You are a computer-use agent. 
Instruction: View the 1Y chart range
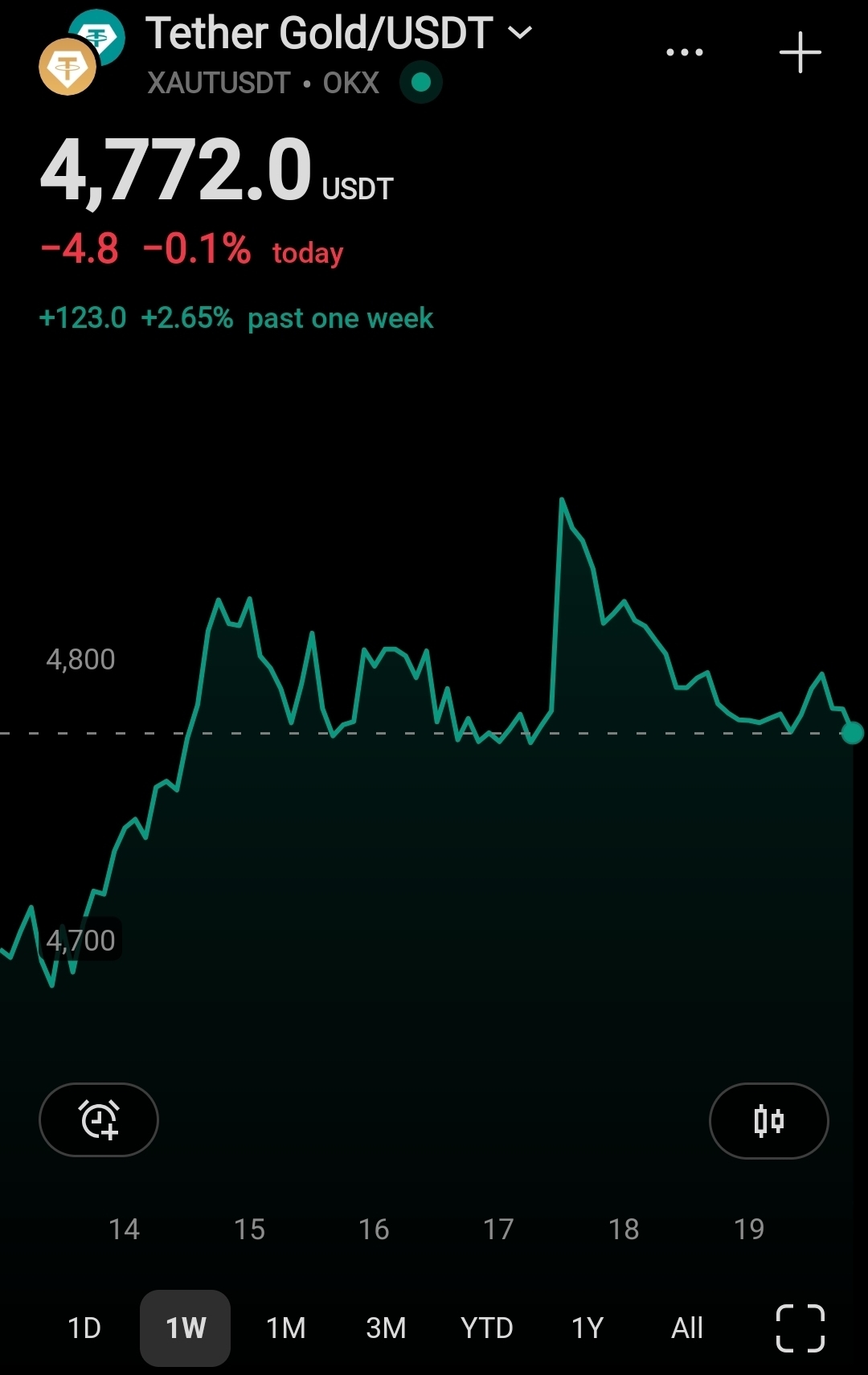(x=588, y=1328)
